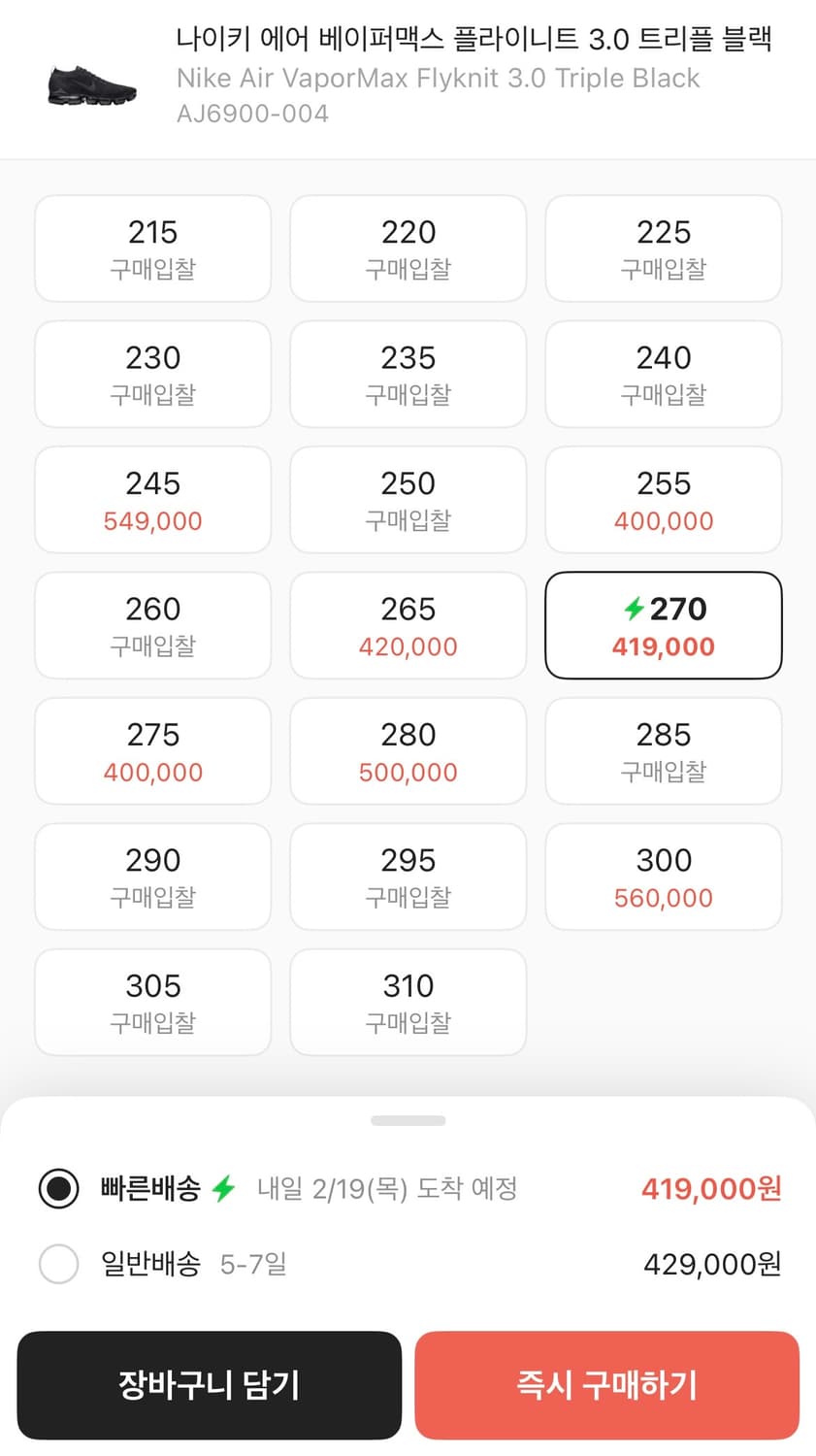Viewport: 816px width, 1456px height.
Task: Select the 일반배송 standard delivery radio button
Action: pos(57,1264)
